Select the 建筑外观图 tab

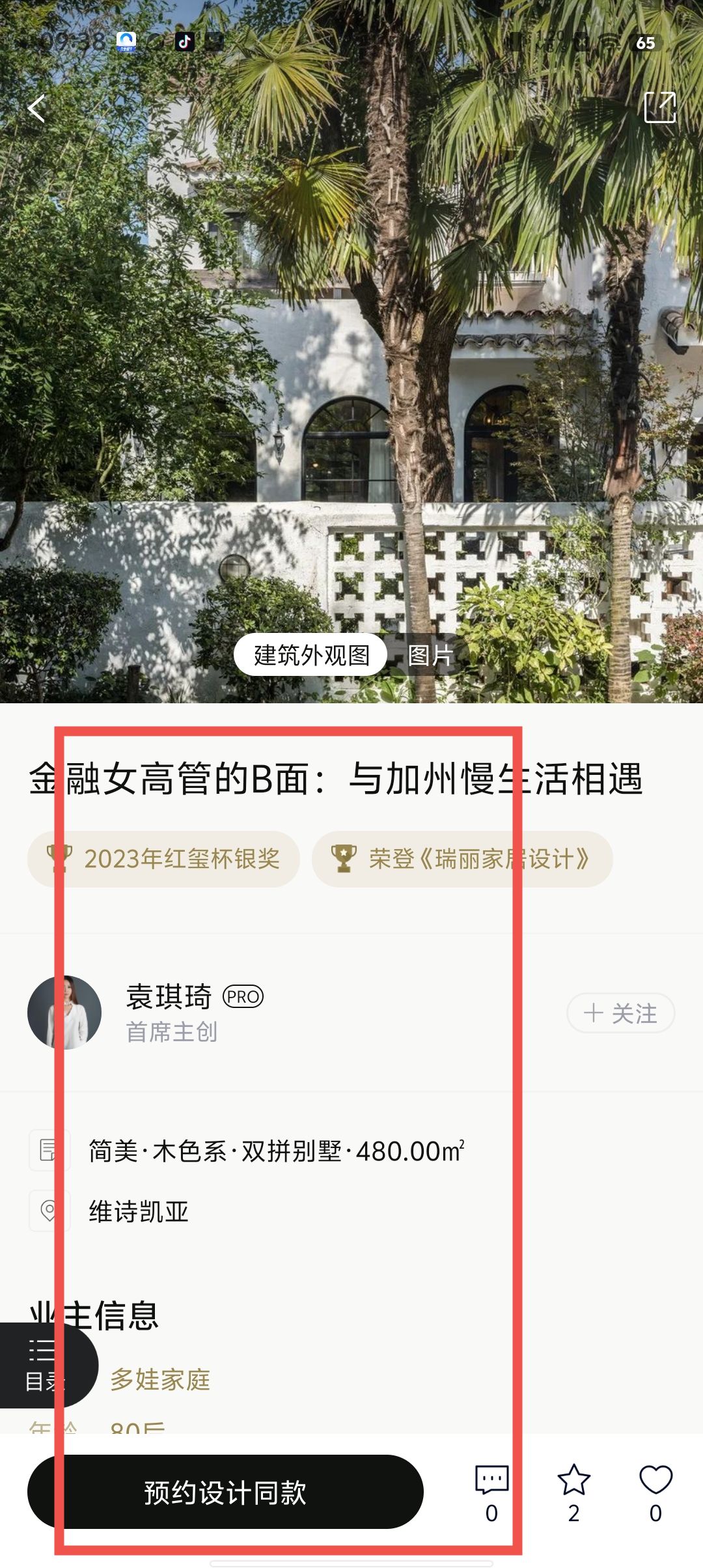(x=311, y=655)
